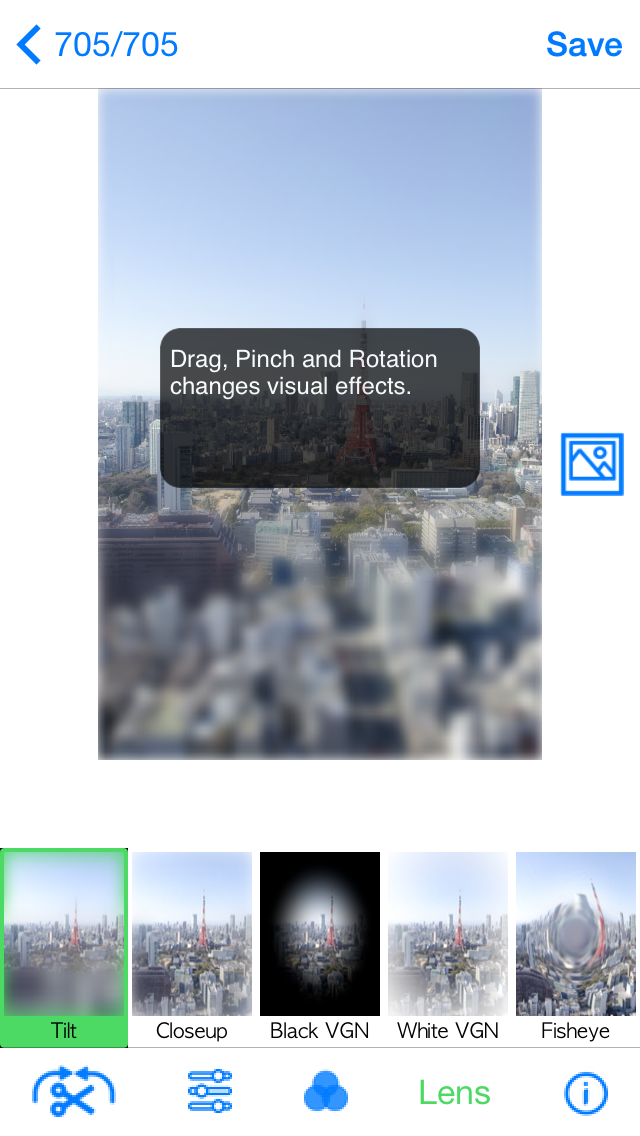Switch to the Lens tab
The image size is (640, 1136).
click(454, 1093)
